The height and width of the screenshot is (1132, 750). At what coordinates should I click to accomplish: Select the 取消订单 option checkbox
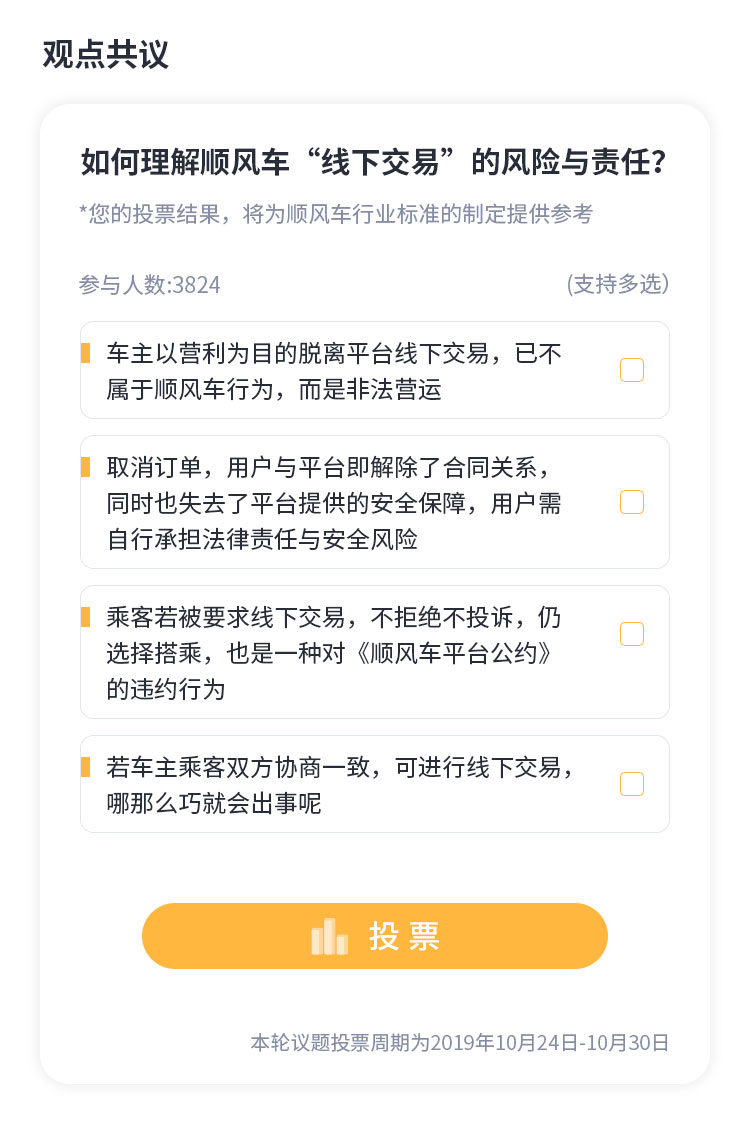(631, 502)
